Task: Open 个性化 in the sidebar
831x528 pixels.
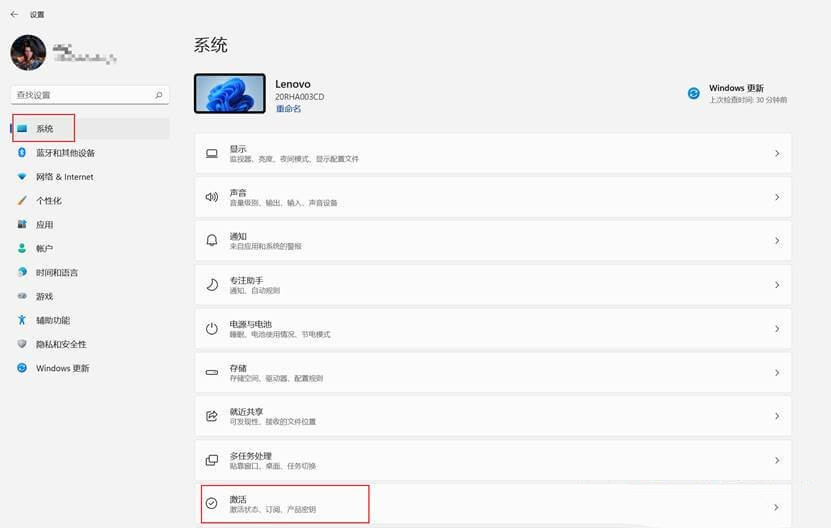Action: tap(49, 201)
